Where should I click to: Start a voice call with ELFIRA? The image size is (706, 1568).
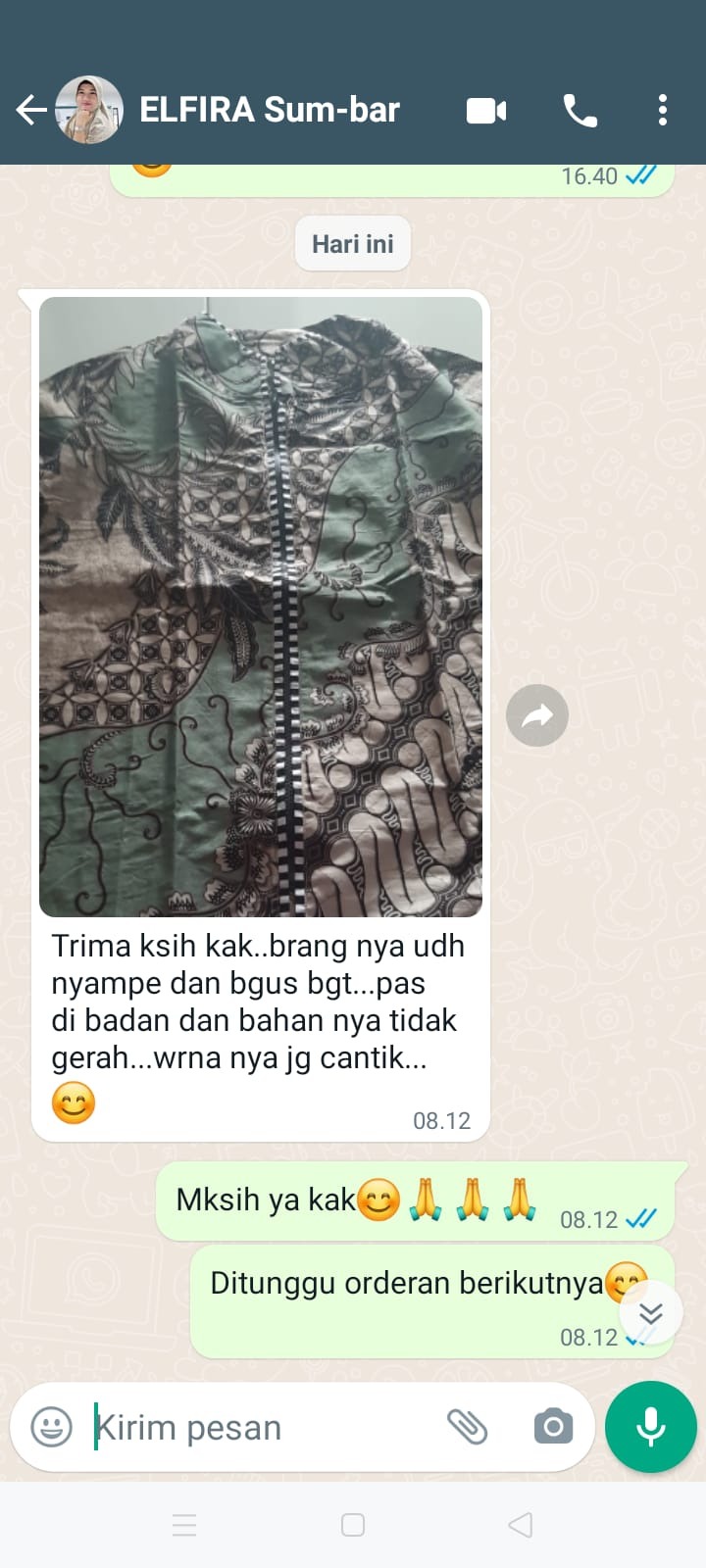pos(580,111)
